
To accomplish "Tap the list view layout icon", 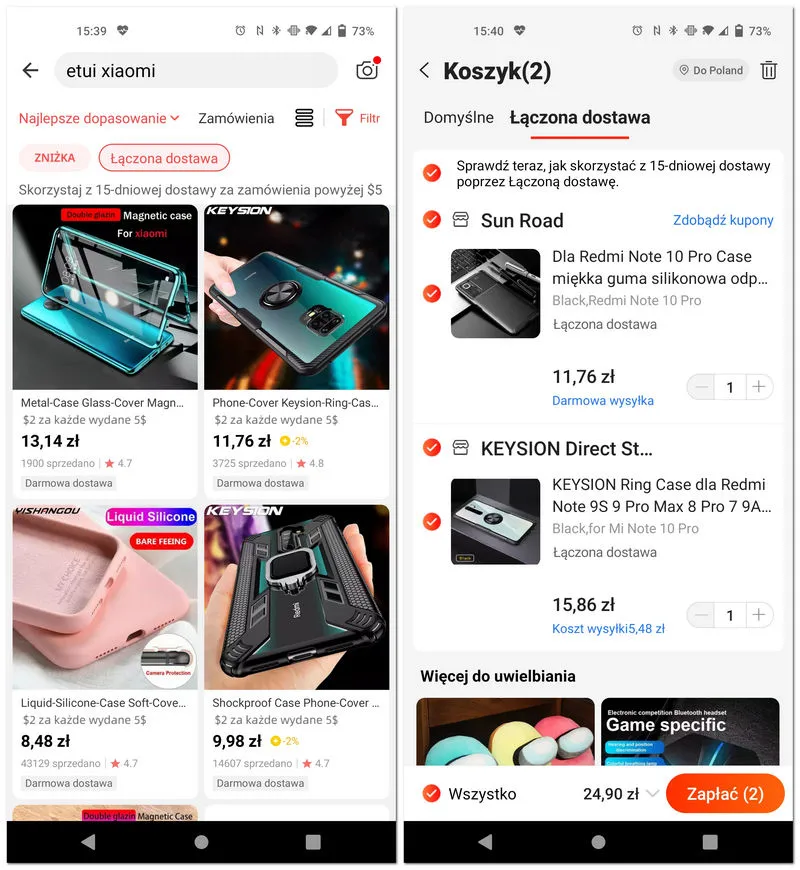I will pos(304,118).
